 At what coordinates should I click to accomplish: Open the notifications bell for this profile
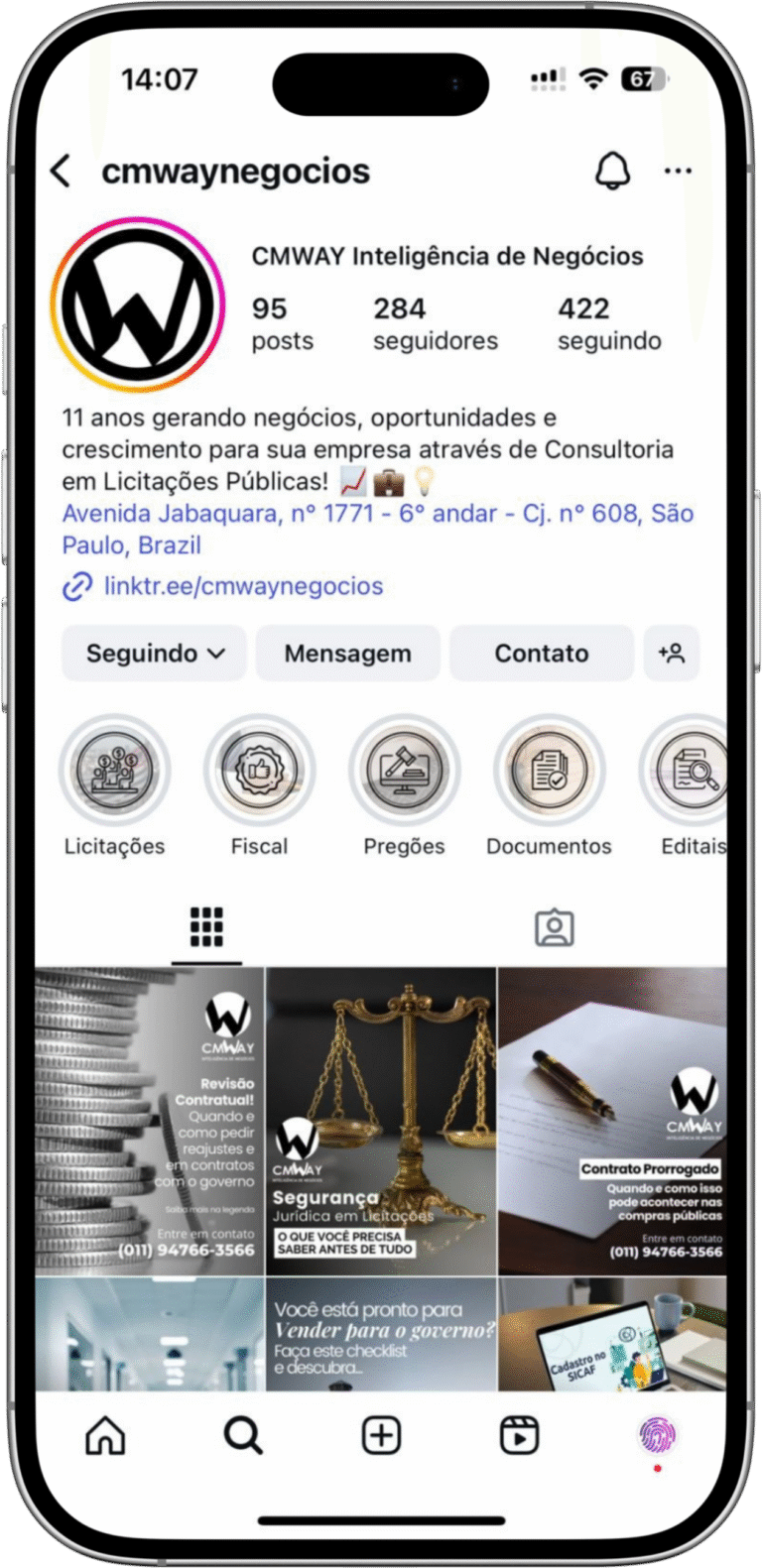612,172
